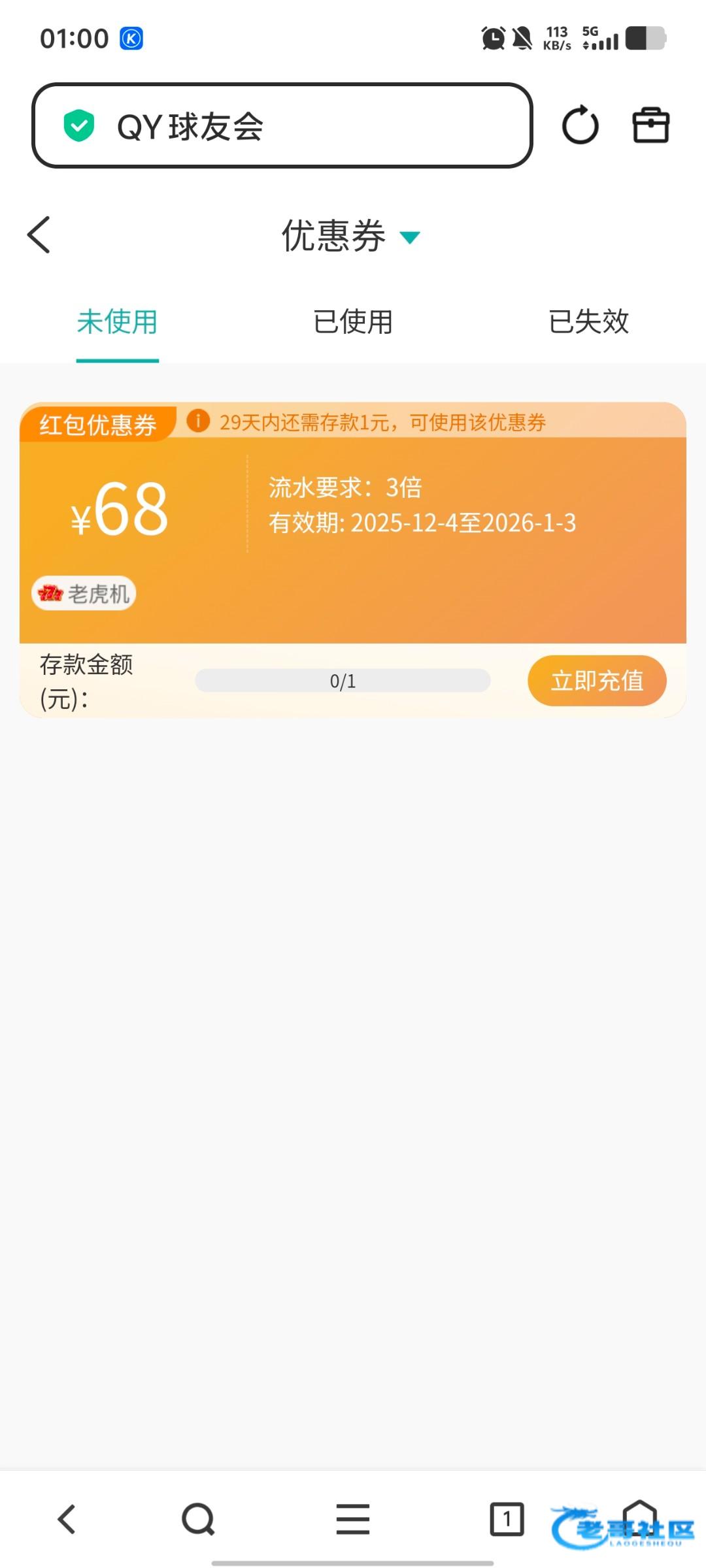The height and width of the screenshot is (1568, 706).
Task: Reload the page with the refresh icon
Action: tap(580, 125)
